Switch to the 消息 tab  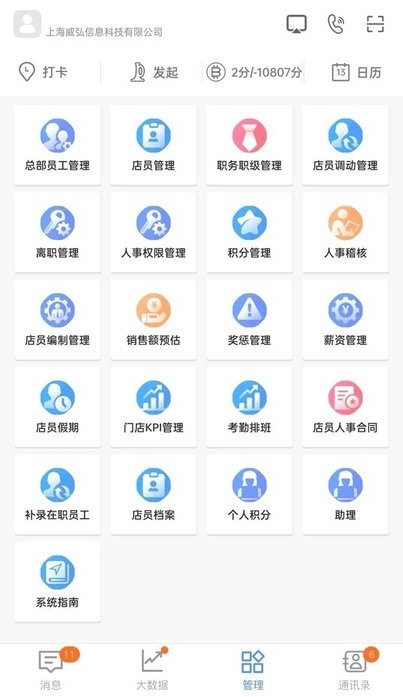pyautogui.click(x=51, y=669)
